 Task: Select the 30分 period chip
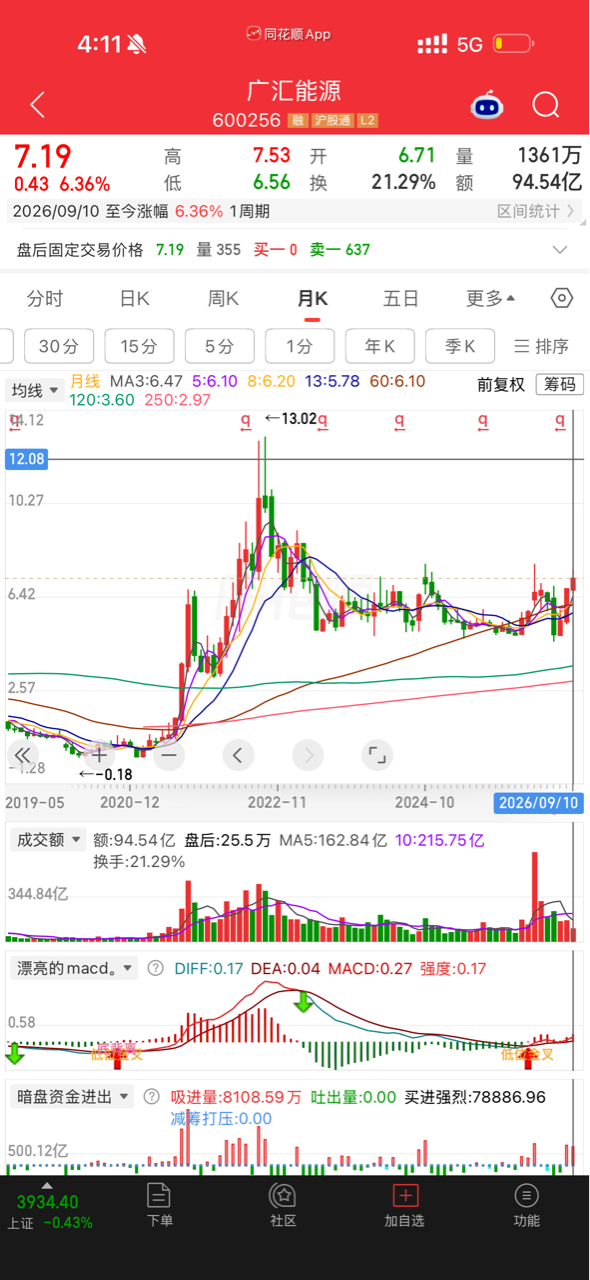click(x=59, y=347)
